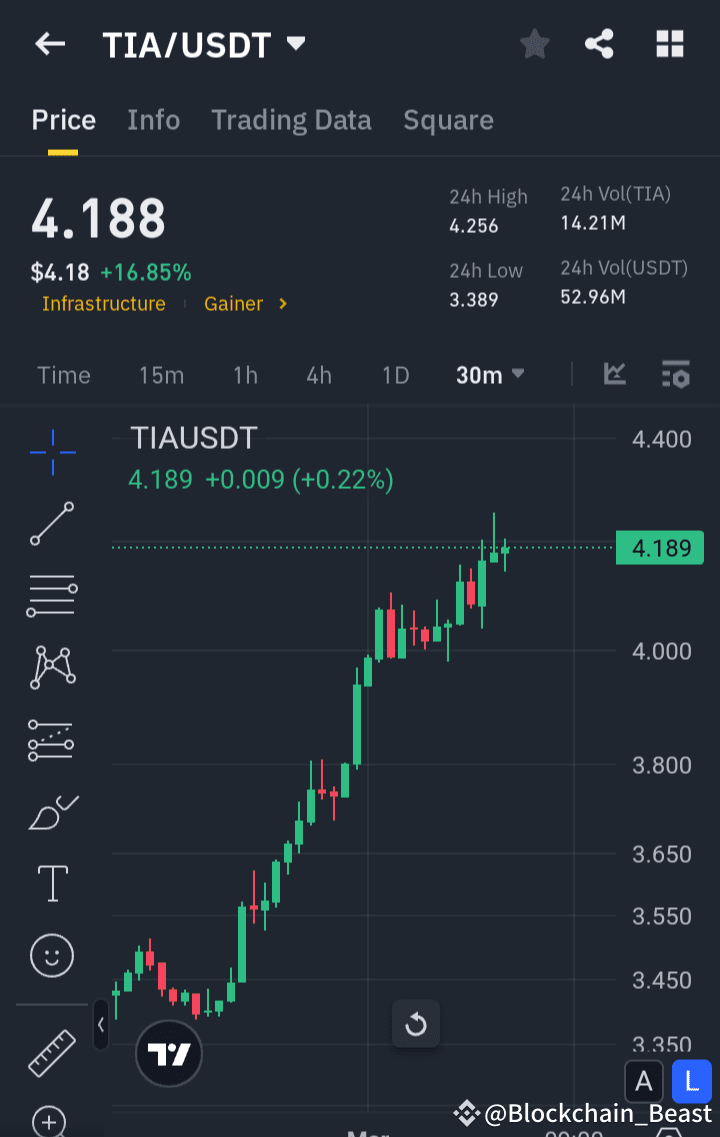Select the ruler measurement tool
Image resolution: width=720 pixels, height=1137 pixels.
click(51, 1054)
